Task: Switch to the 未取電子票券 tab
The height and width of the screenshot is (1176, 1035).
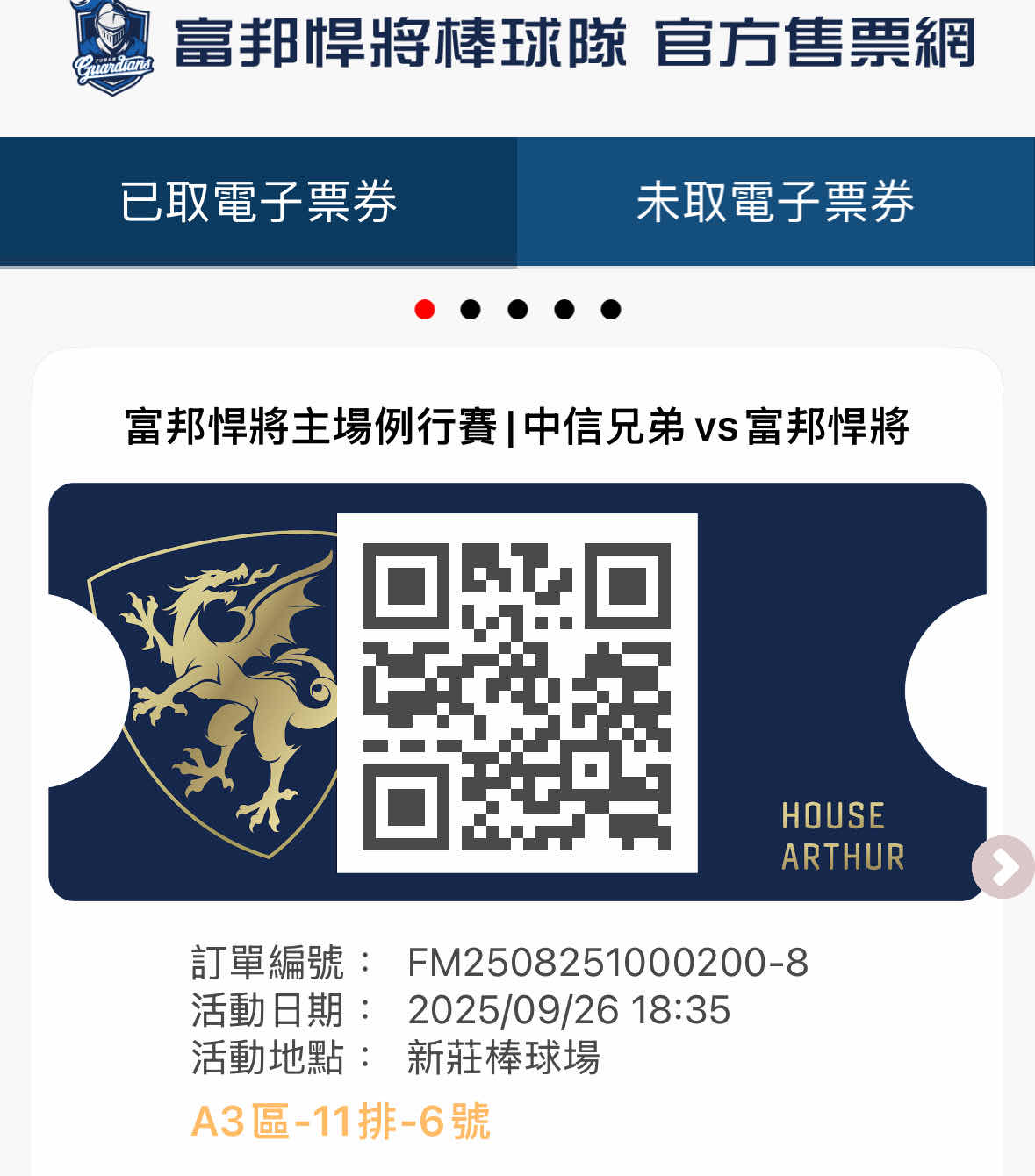Action: pyautogui.click(x=776, y=202)
